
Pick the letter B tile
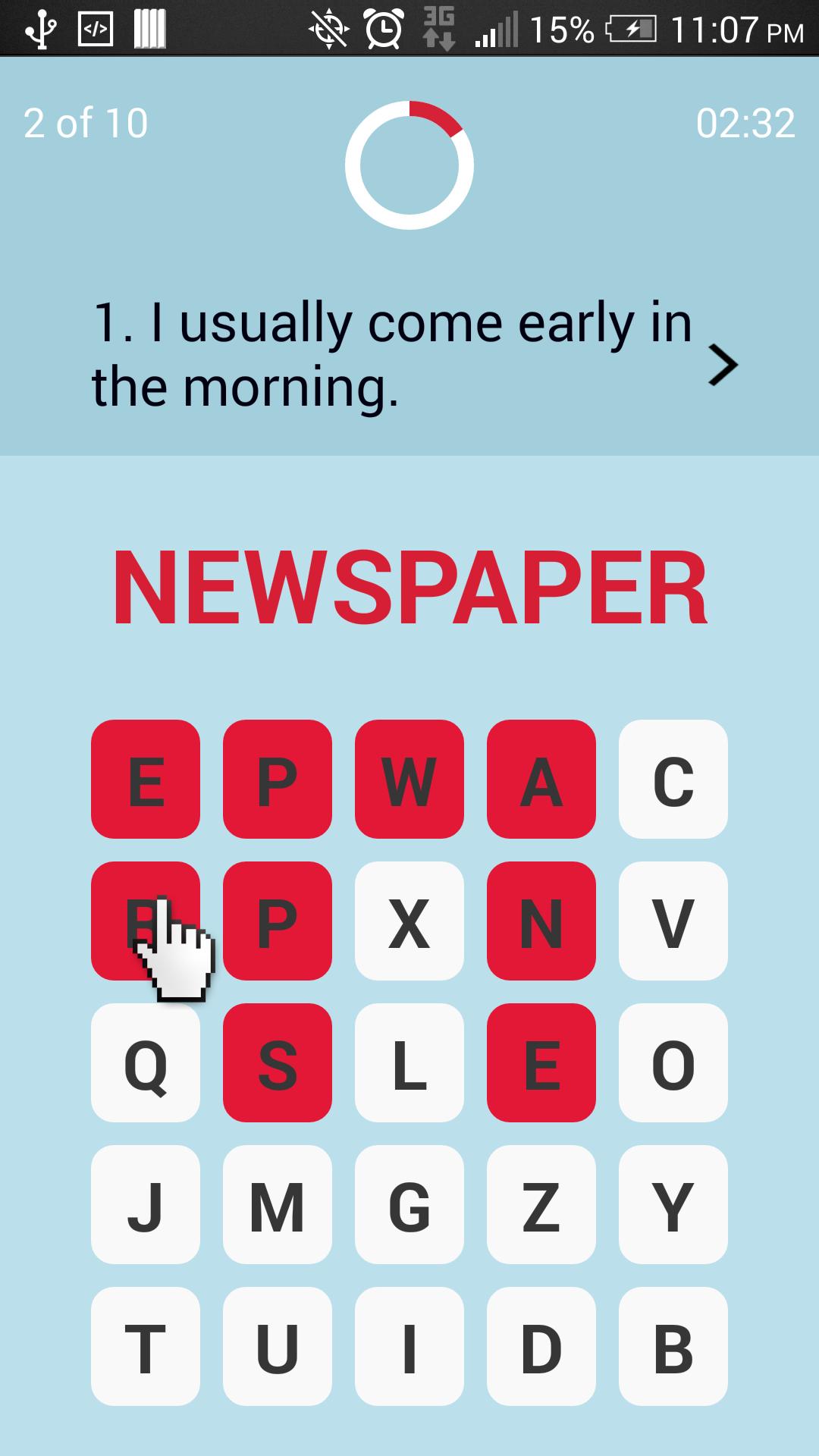pyautogui.click(x=673, y=1347)
